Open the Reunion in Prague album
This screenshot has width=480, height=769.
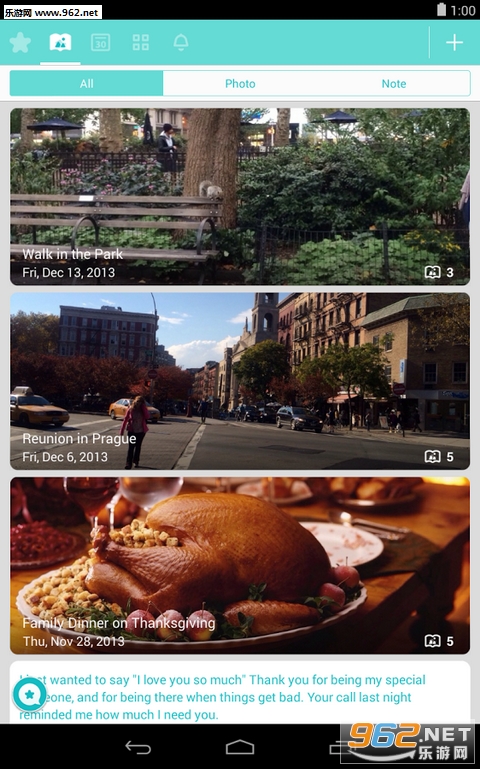click(240, 381)
